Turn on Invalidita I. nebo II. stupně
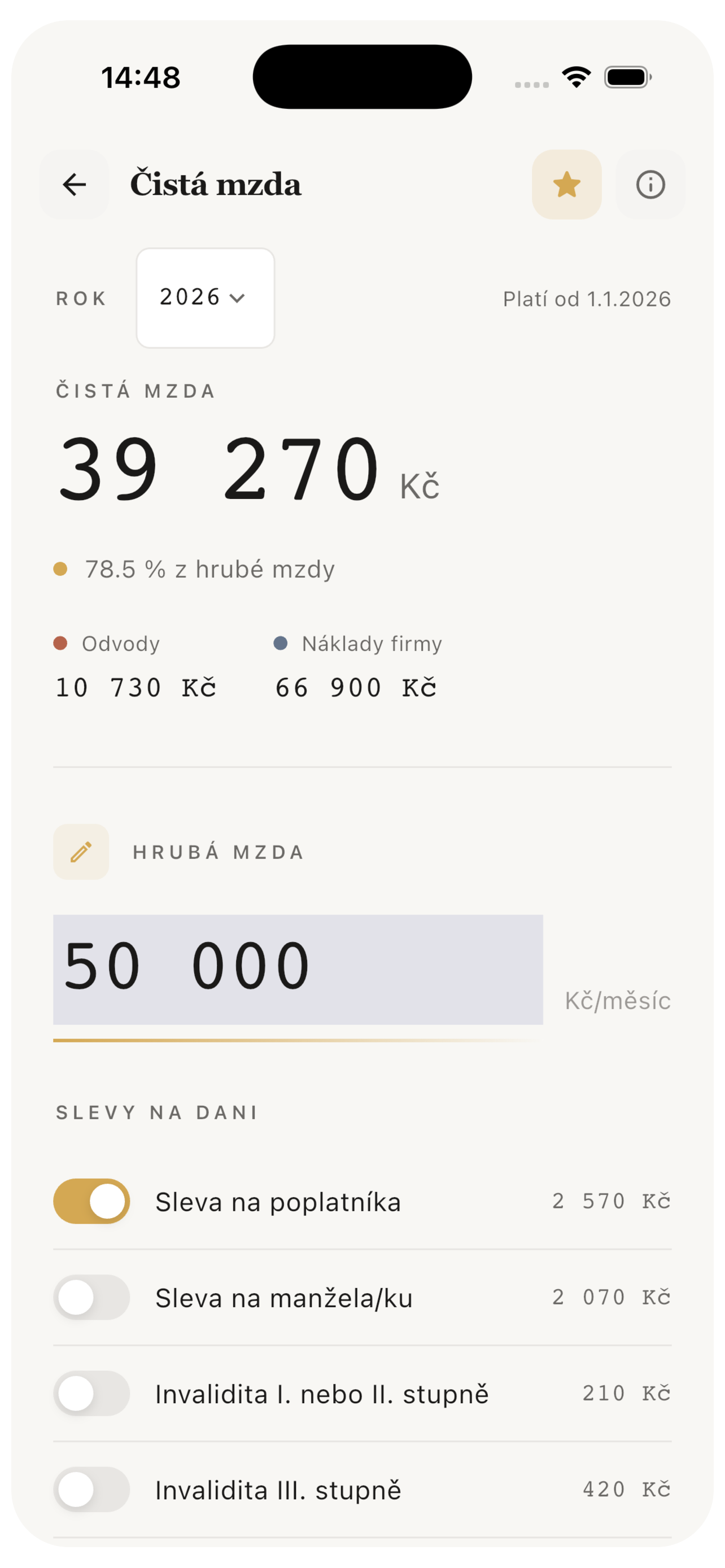The width and height of the screenshot is (725, 1568). (90, 1393)
